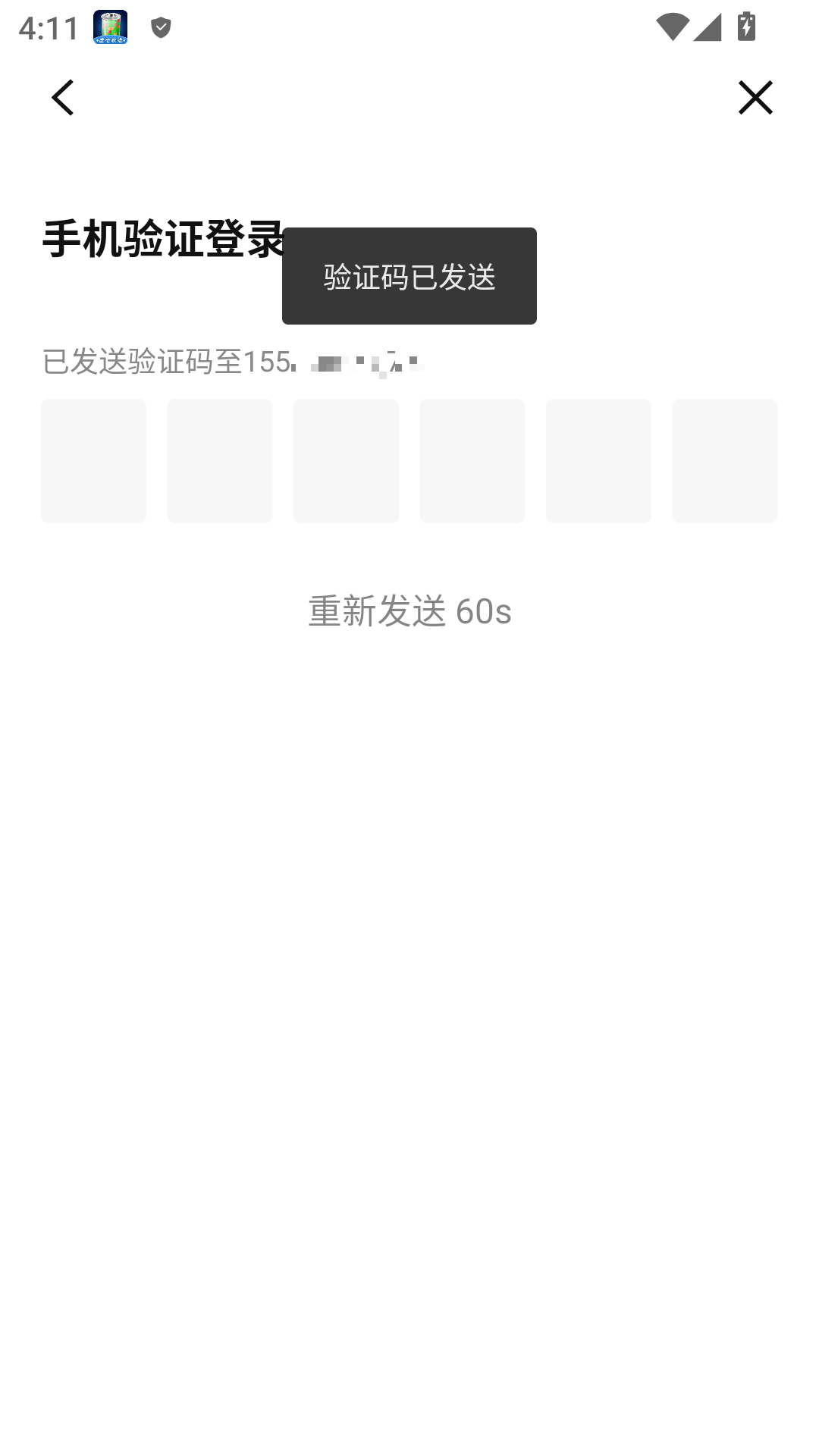
Task: Tap the 手机验证登录 page title
Action: click(162, 236)
